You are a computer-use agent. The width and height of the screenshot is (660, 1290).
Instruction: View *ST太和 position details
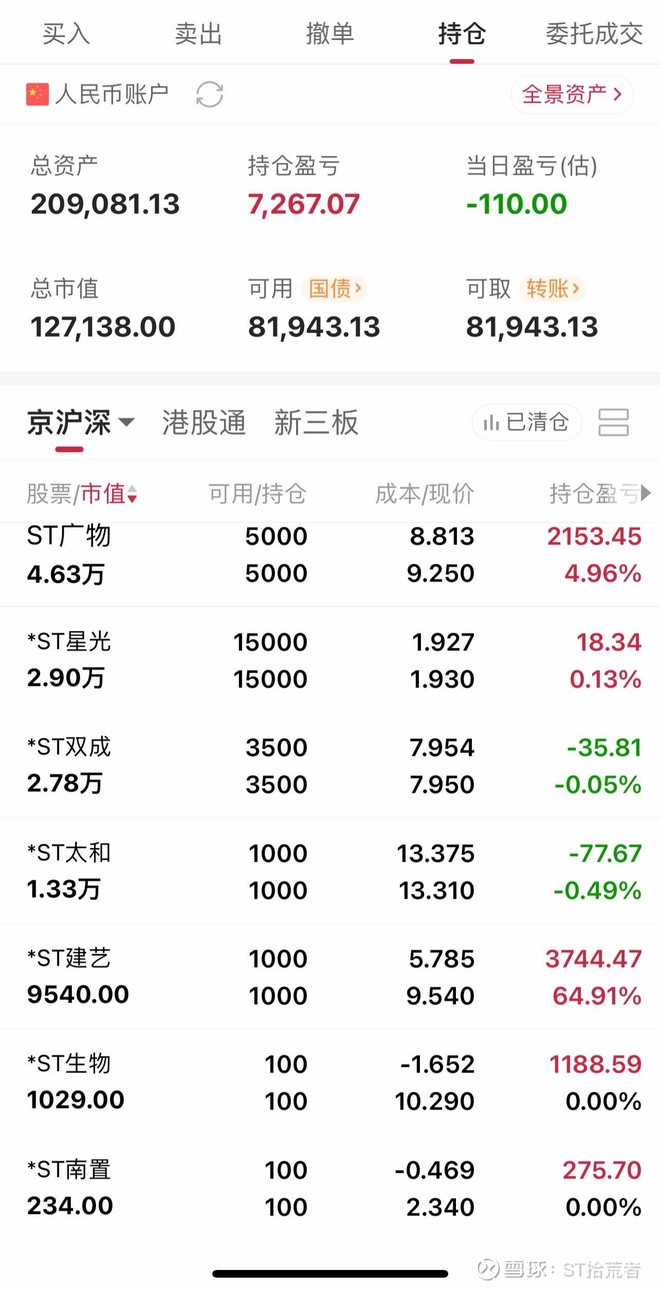click(x=330, y=871)
